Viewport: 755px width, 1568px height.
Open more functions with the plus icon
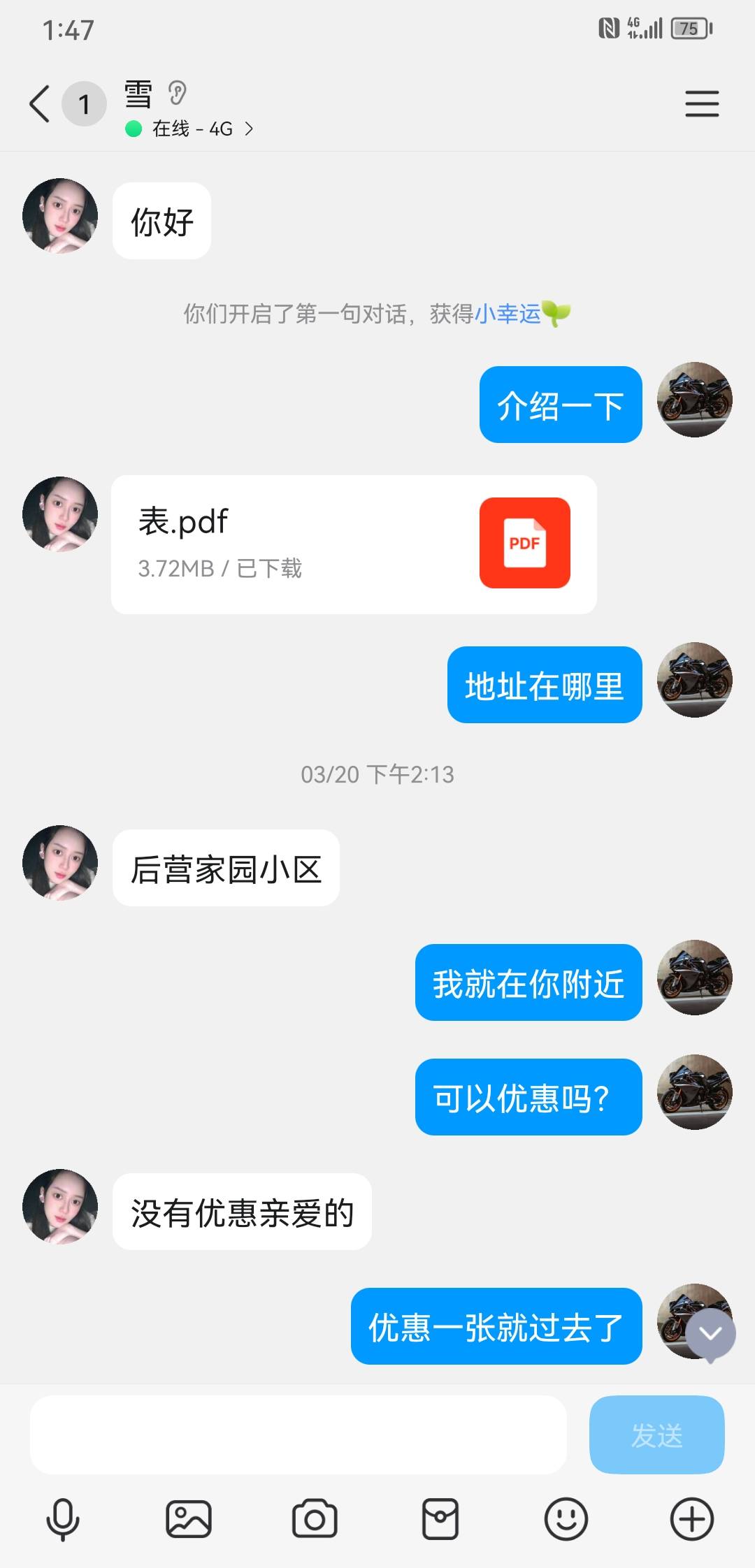[692, 1516]
